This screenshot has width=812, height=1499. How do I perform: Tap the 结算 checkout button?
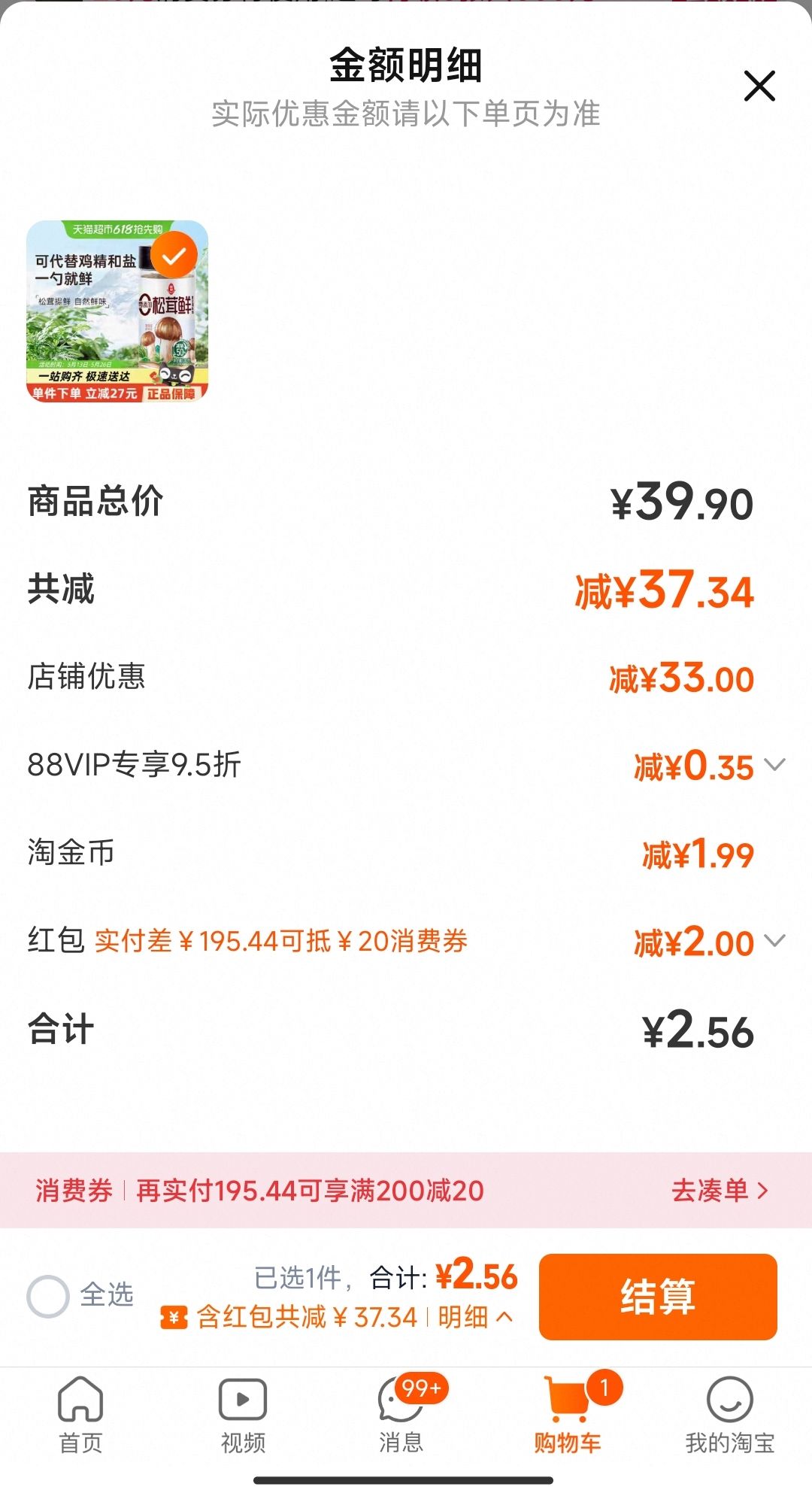coord(657,1296)
